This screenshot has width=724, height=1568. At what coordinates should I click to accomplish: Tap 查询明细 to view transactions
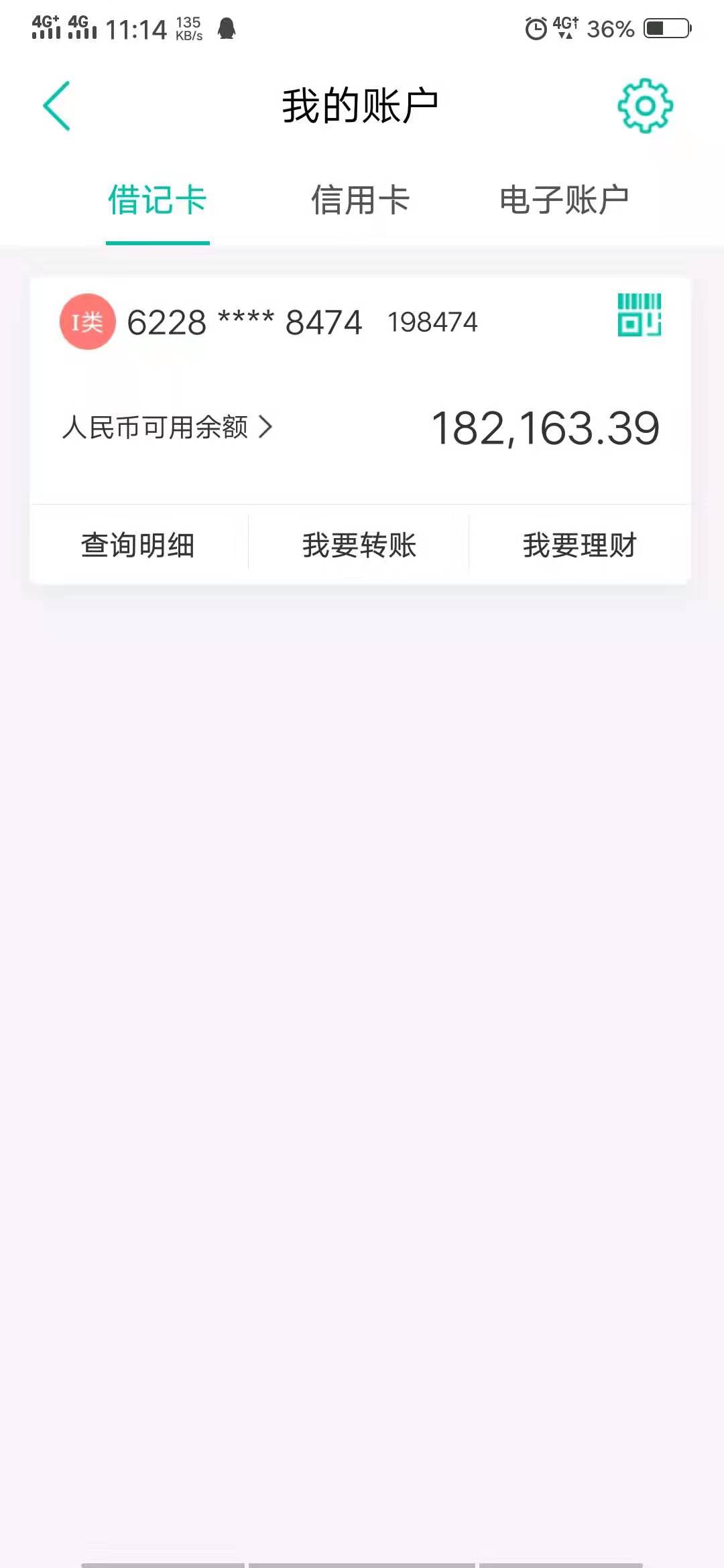pos(138,545)
